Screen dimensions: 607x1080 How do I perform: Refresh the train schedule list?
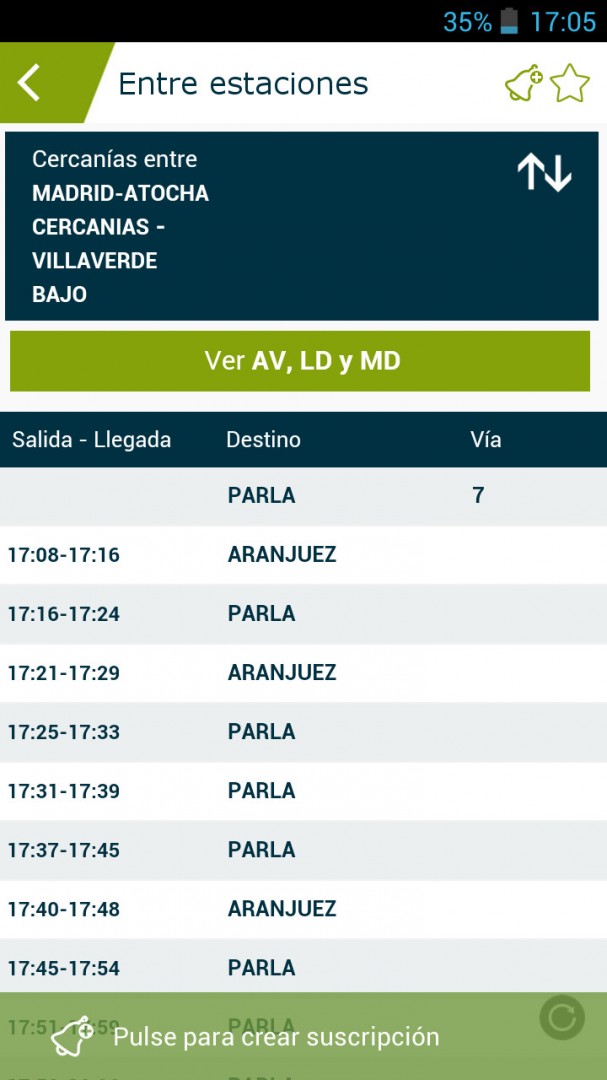tap(562, 1017)
